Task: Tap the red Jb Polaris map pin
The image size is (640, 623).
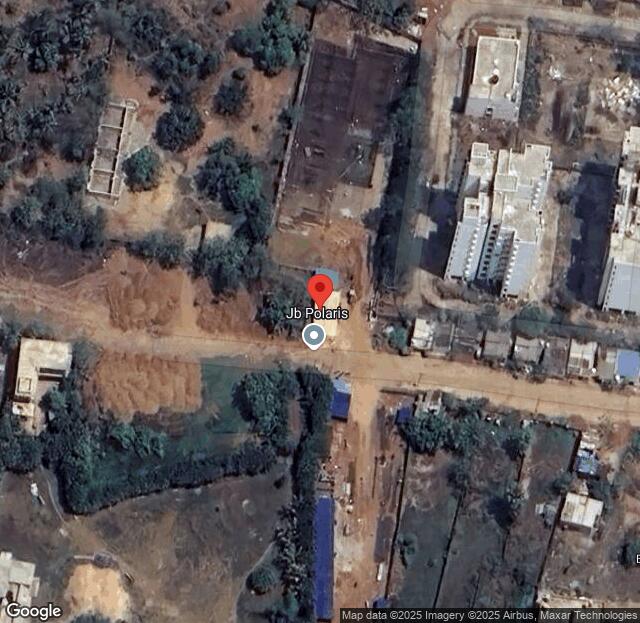Action: (x=320, y=290)
